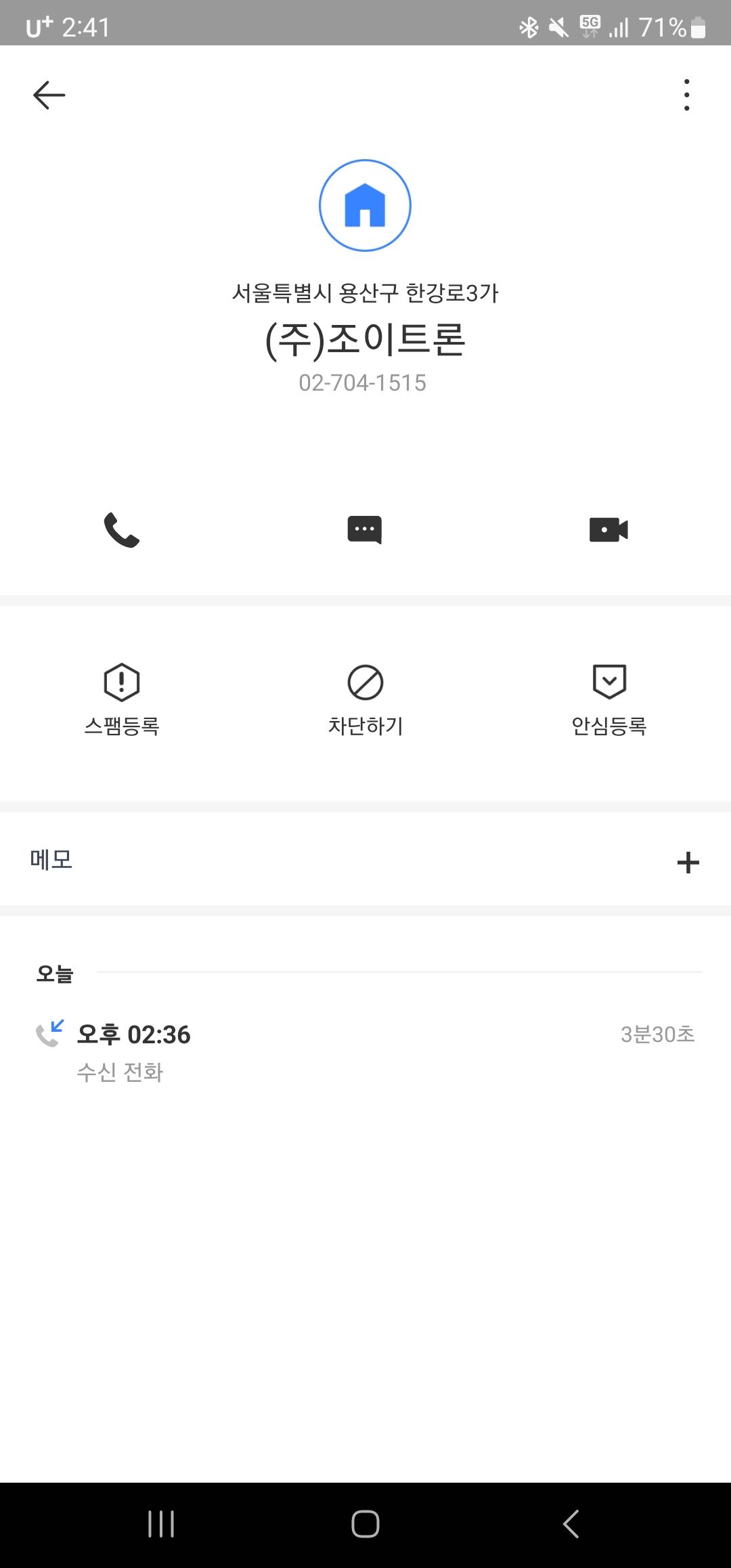Expand the 메모 section with plus button
731x1568 pixels.
pyautogui.click(x=689, y=861)
